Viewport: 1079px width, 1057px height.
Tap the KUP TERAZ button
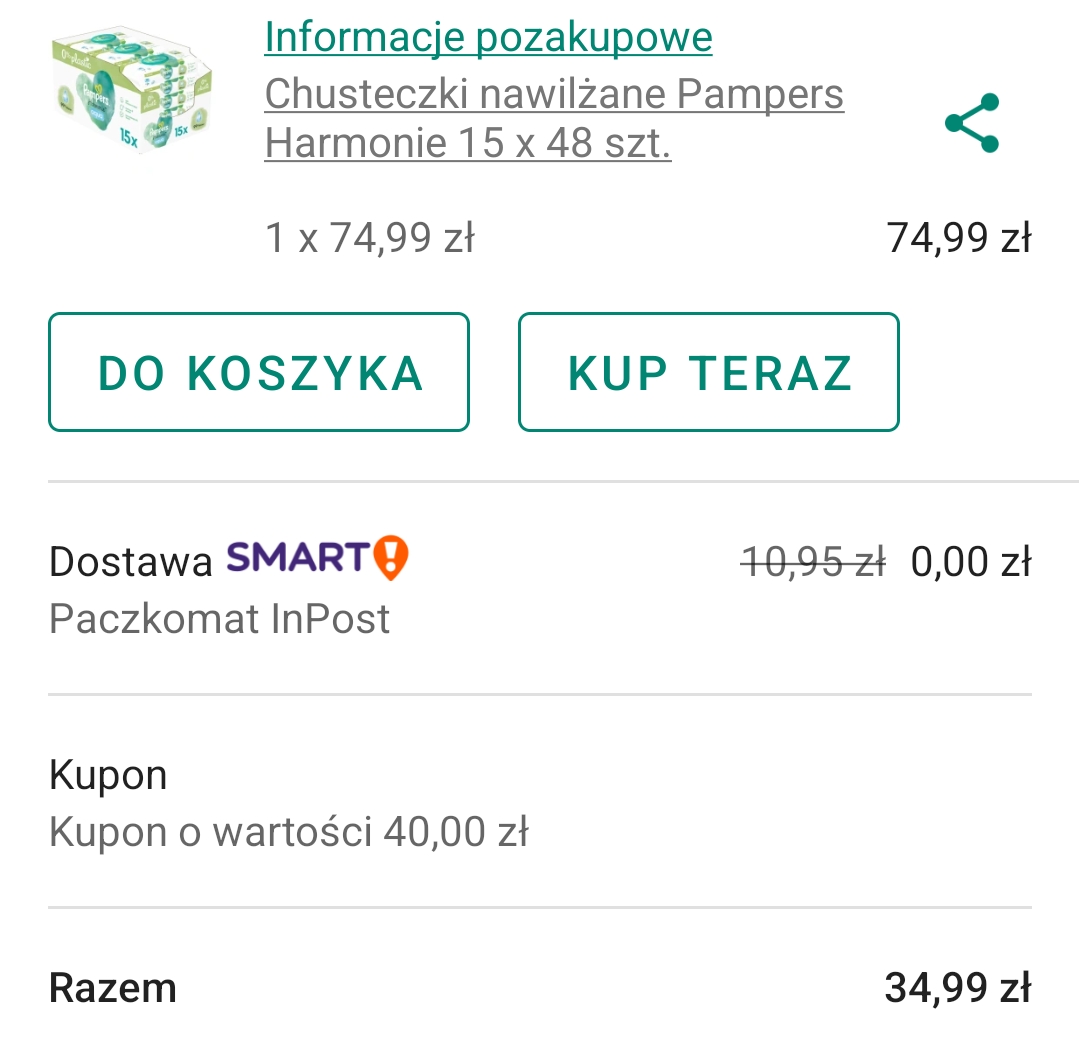pyautogui.click(x=709, y=372)
